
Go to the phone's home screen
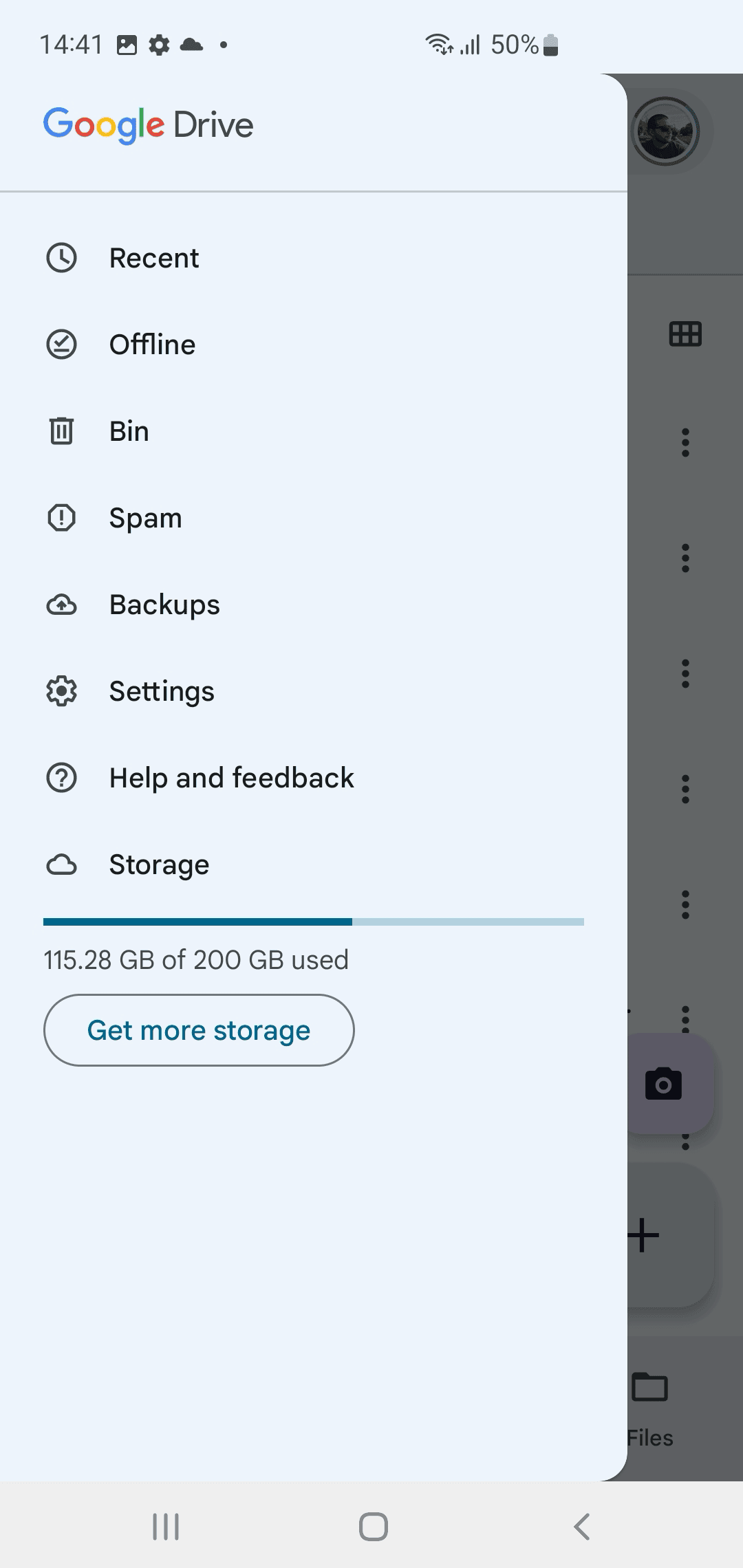point(373,1527)
